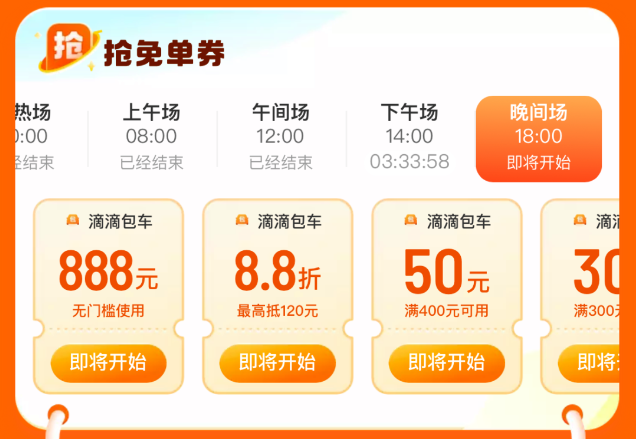Viewport: 637px width, 439px height.
Task: Select the 午间场 12:00 session
Action: (x=280, y=137)
